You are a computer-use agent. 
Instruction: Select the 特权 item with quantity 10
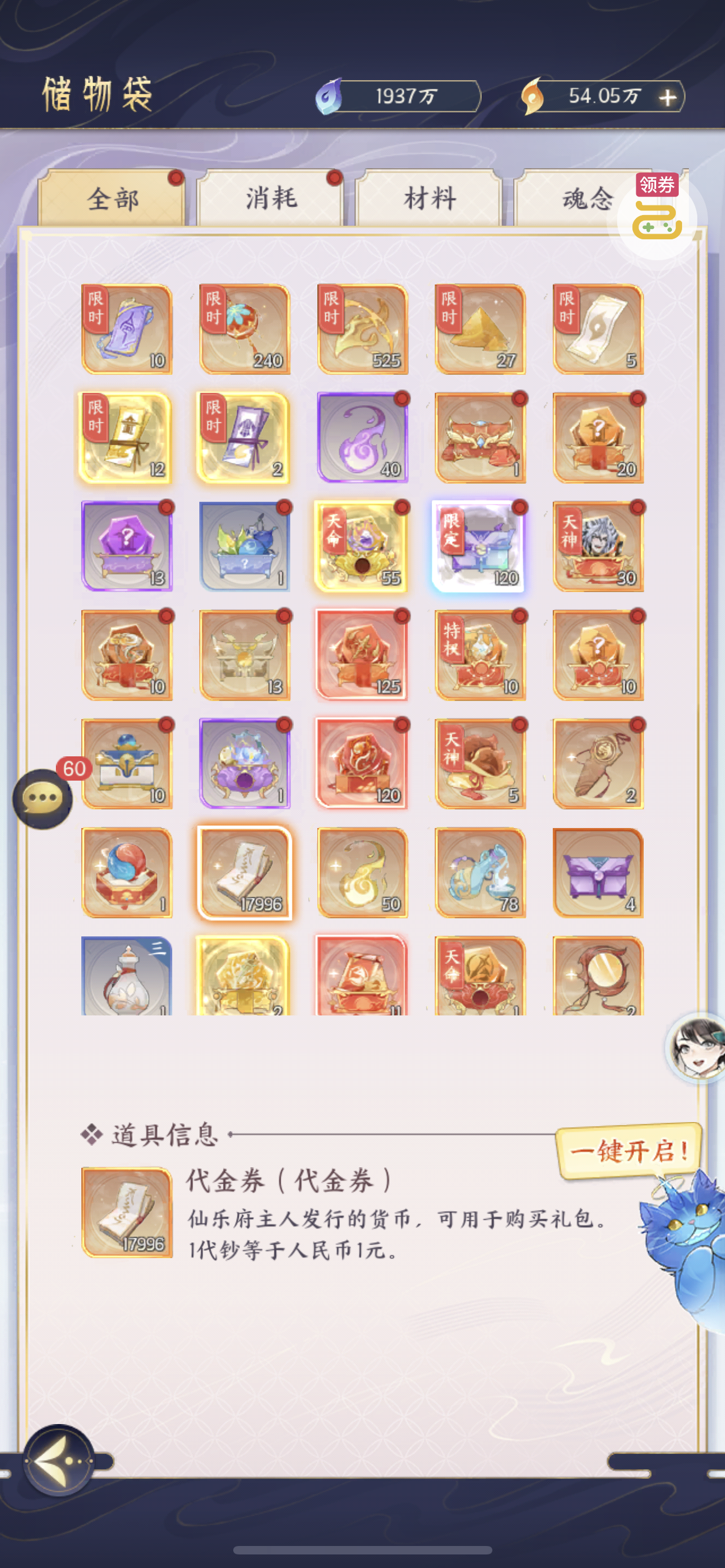[x=480, y=655]
